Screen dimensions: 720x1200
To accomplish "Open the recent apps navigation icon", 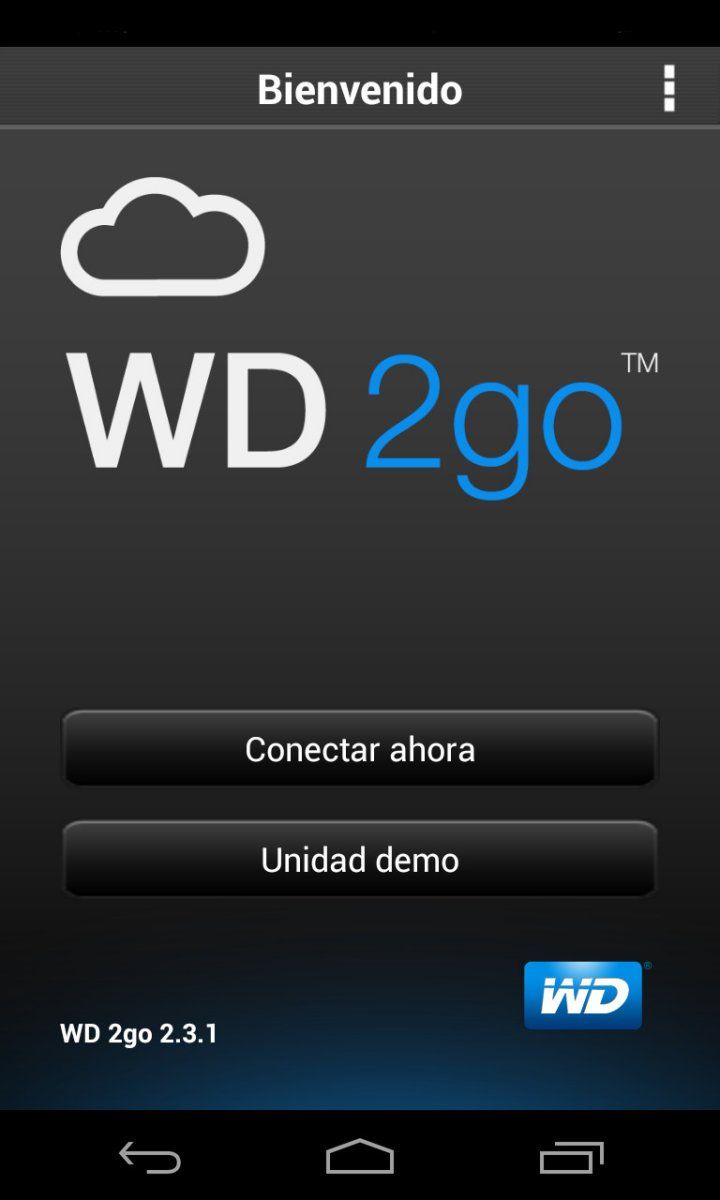I will point(569,1157).
